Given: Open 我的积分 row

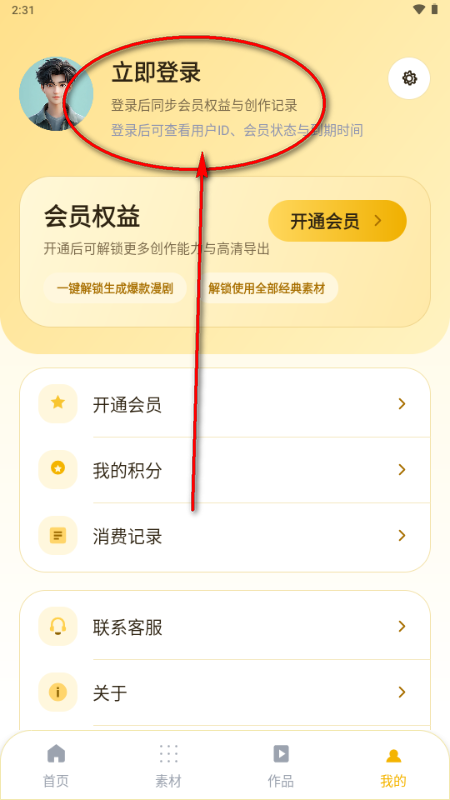Looking at the screenshot, I should 225,470.
